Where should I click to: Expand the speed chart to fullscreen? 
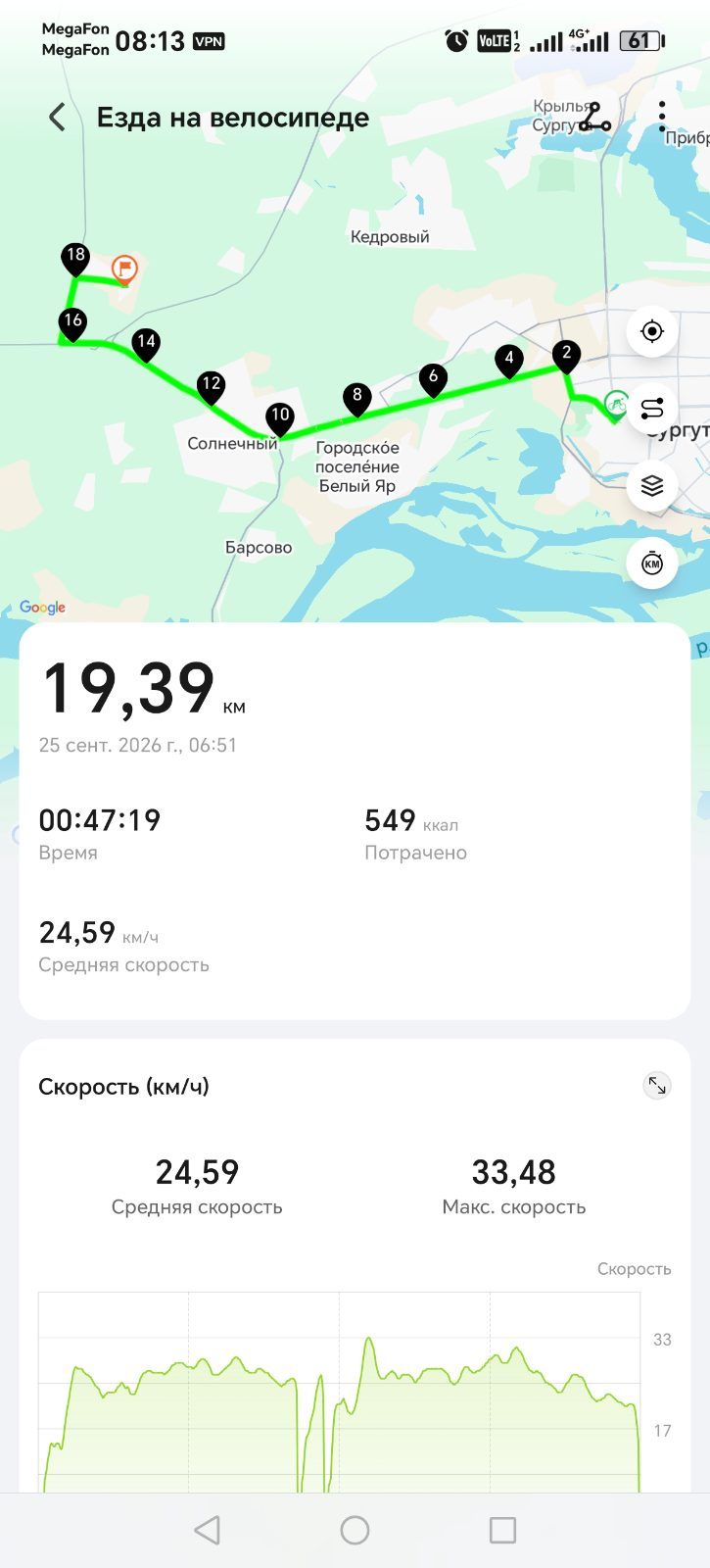tap(657, 1086)
